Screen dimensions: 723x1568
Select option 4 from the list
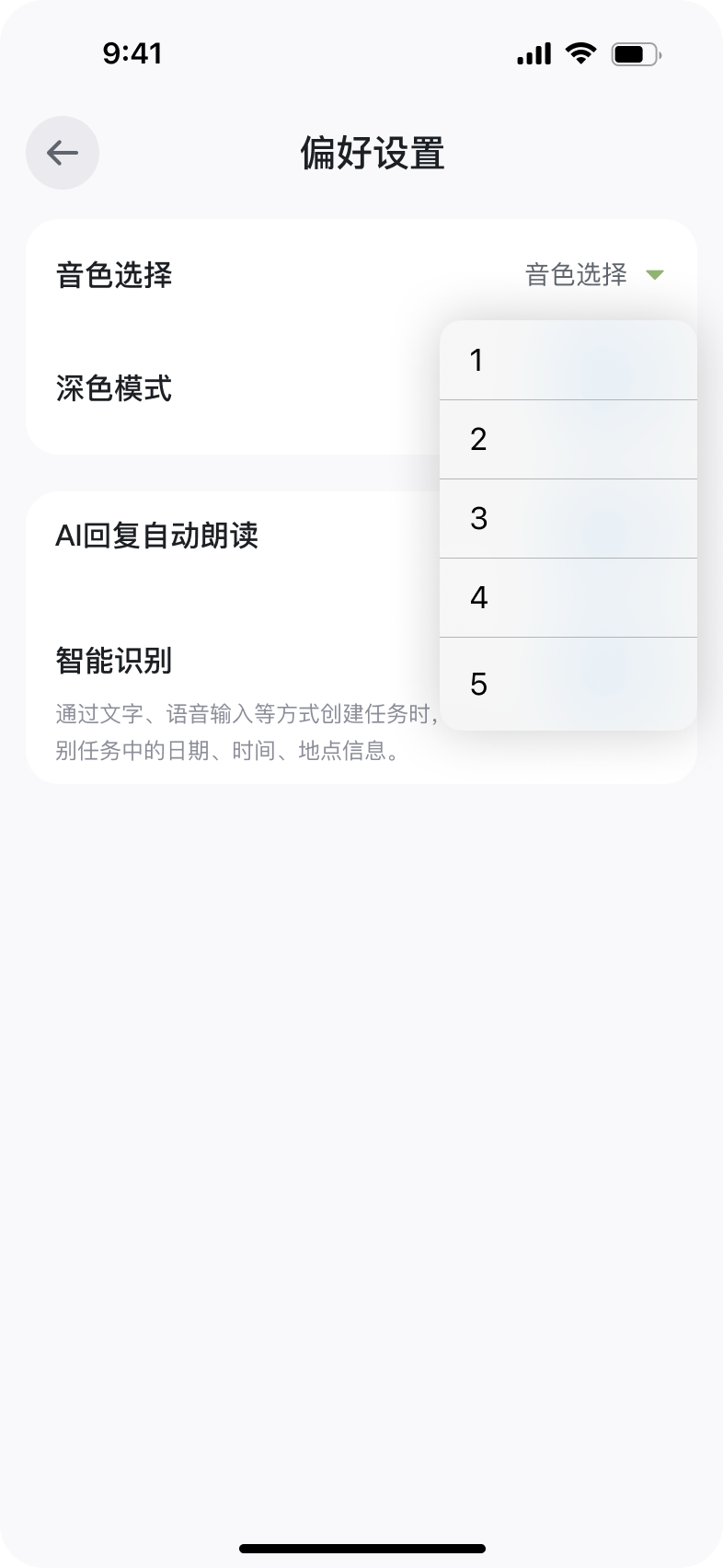pyautogui.click(x=568, y=598)
